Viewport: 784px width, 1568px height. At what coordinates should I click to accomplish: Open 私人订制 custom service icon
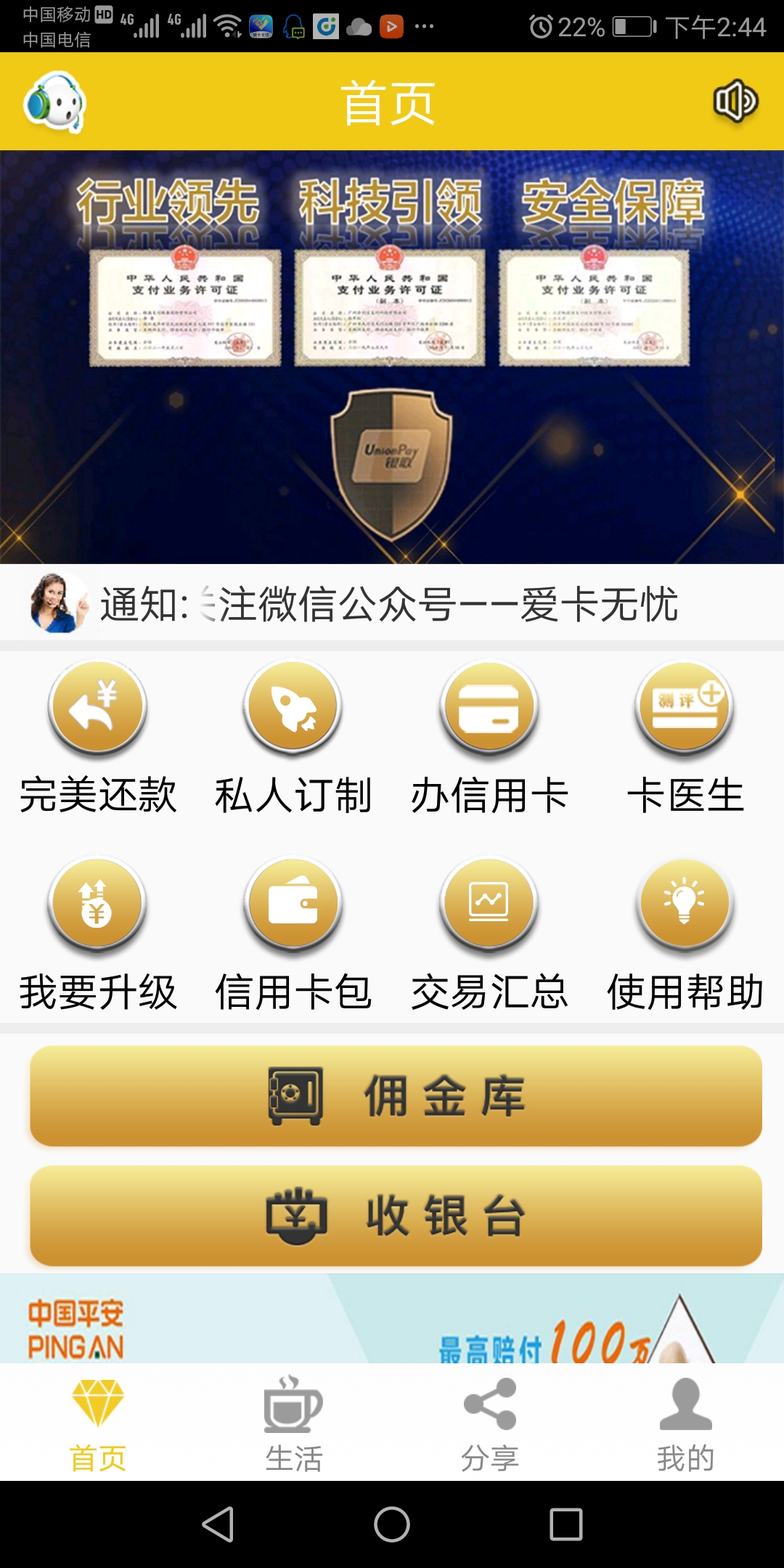[x=293, y=708]
